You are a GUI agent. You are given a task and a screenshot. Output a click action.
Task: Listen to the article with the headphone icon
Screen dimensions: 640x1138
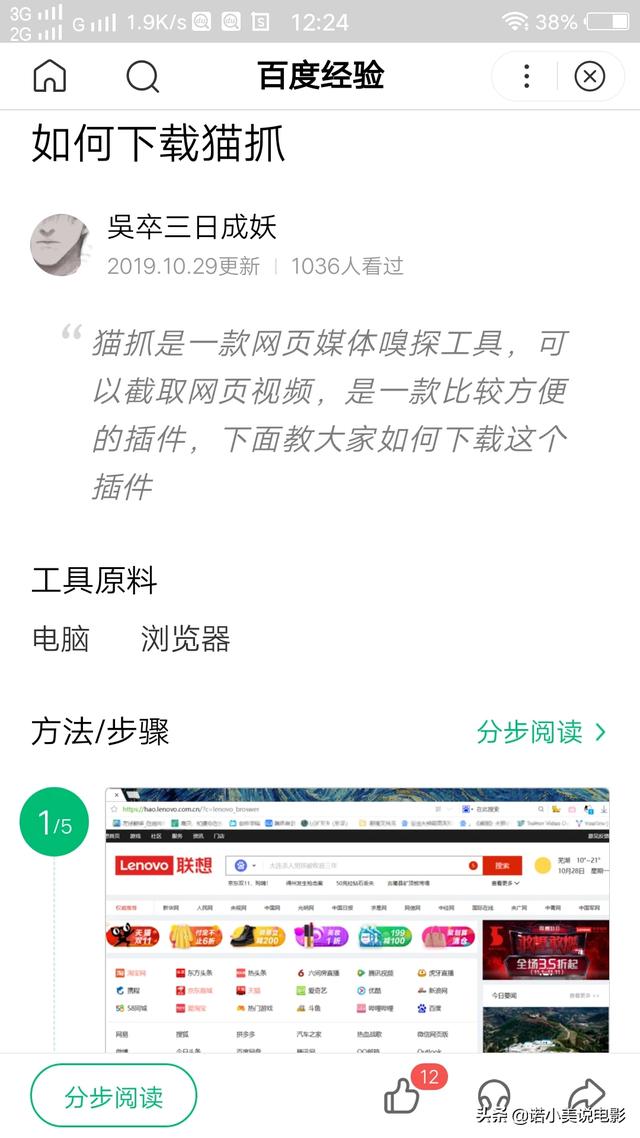click(x=494, y=1094)
